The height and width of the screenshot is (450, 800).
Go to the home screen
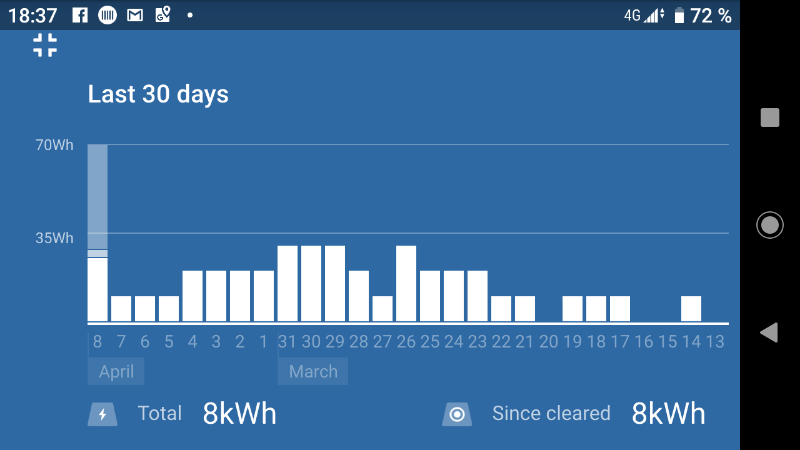[769, 225]
